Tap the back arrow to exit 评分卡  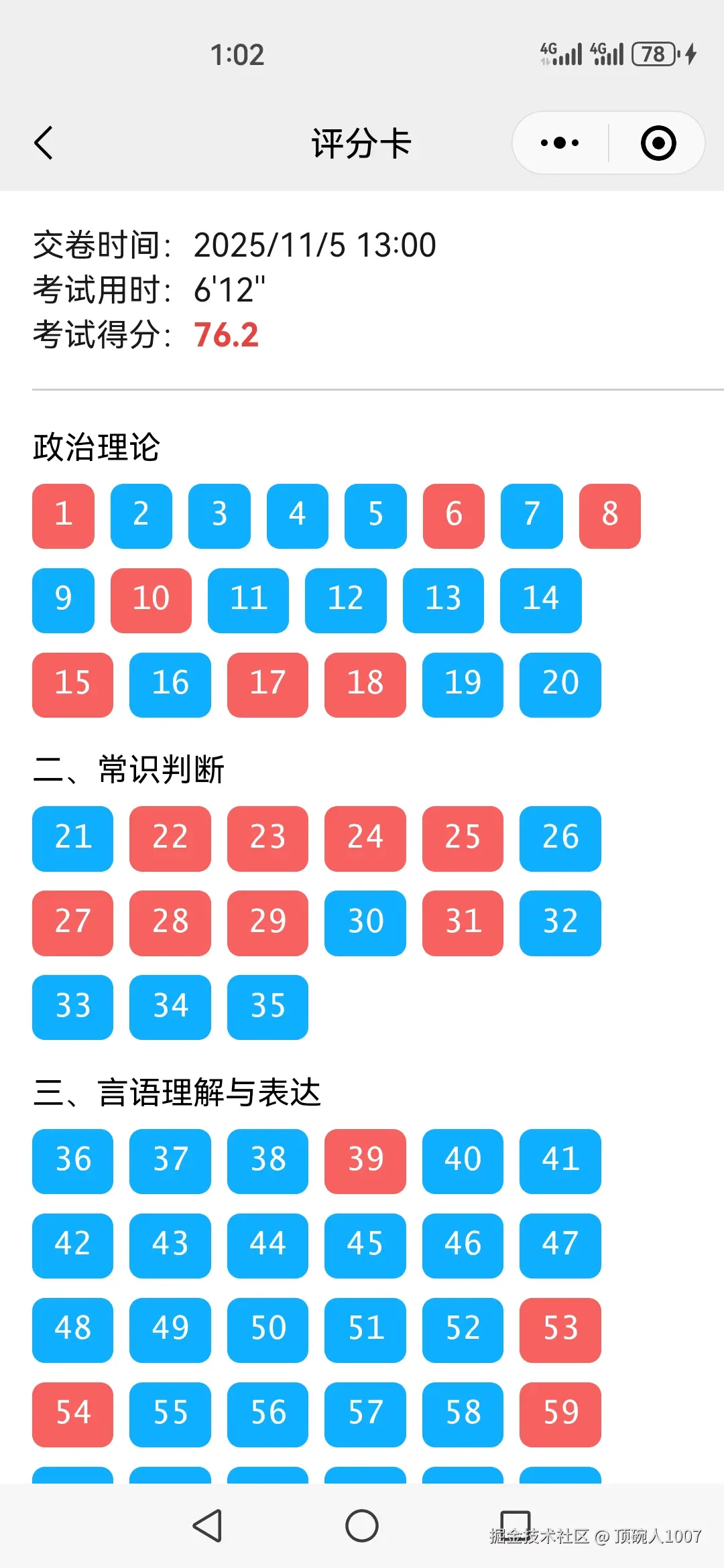44,143
